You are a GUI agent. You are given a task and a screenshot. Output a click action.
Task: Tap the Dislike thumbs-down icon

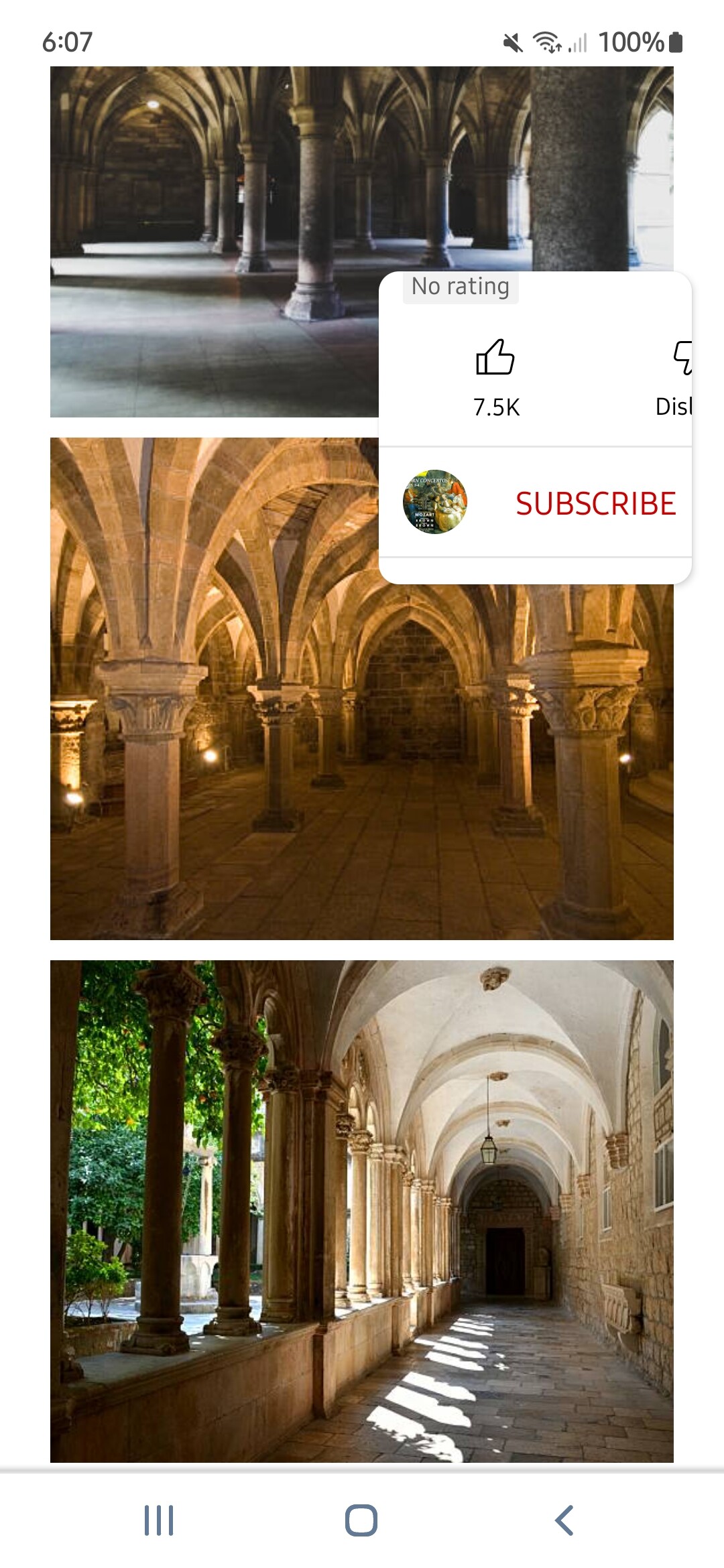click(x=682, y=358)
